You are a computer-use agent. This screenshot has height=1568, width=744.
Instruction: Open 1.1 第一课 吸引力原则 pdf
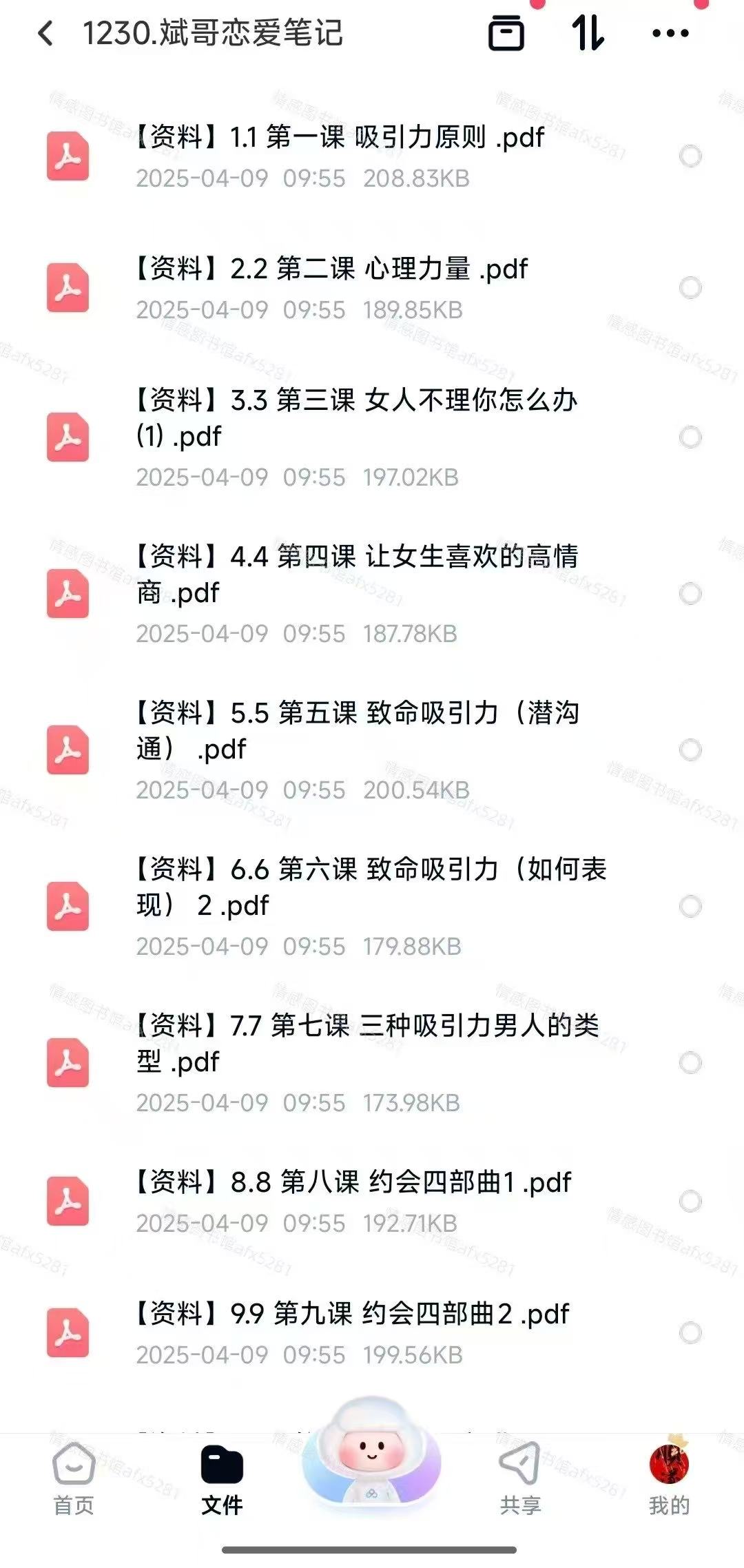(339, 138)
